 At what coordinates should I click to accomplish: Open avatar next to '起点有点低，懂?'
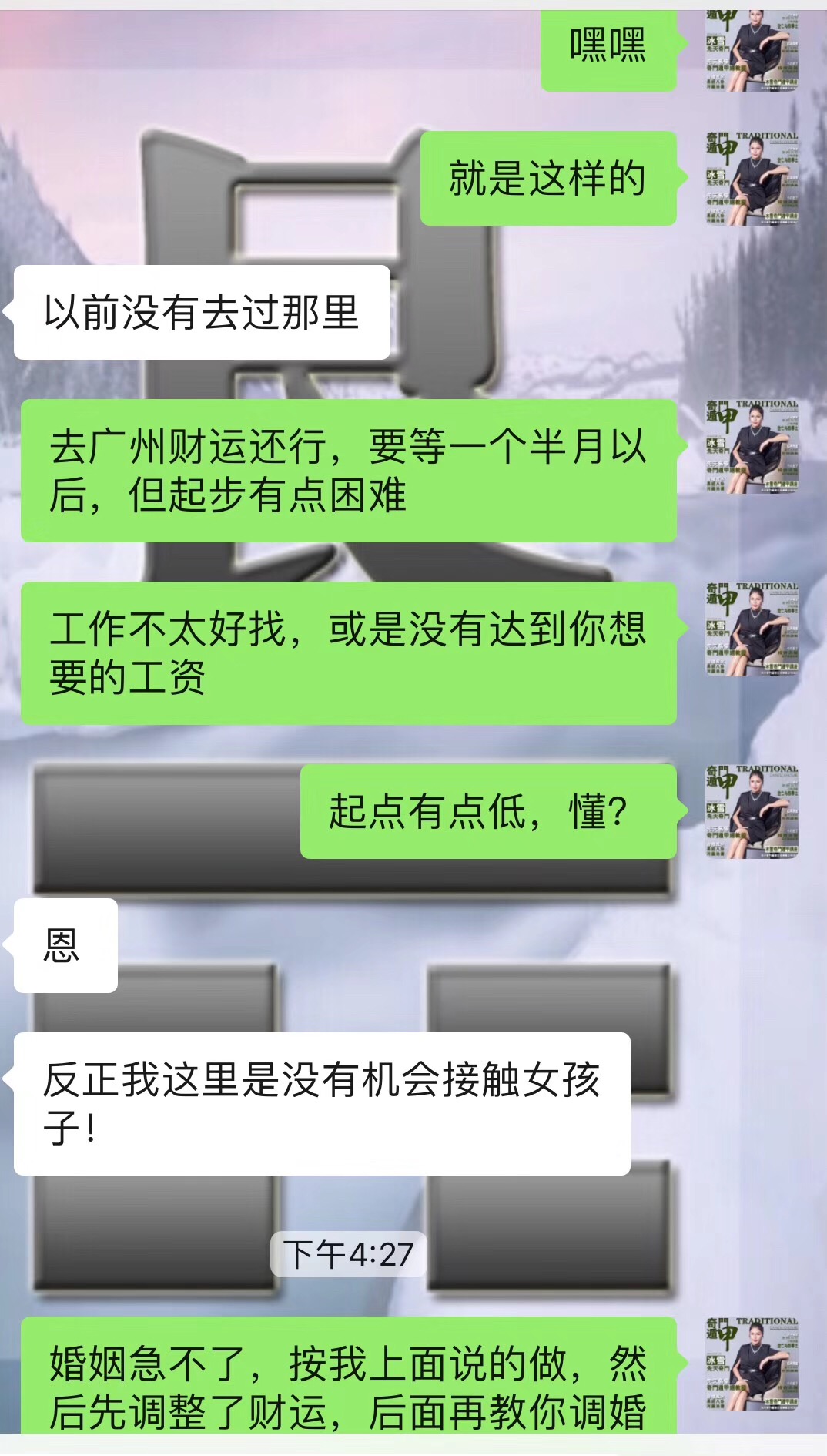752,811
